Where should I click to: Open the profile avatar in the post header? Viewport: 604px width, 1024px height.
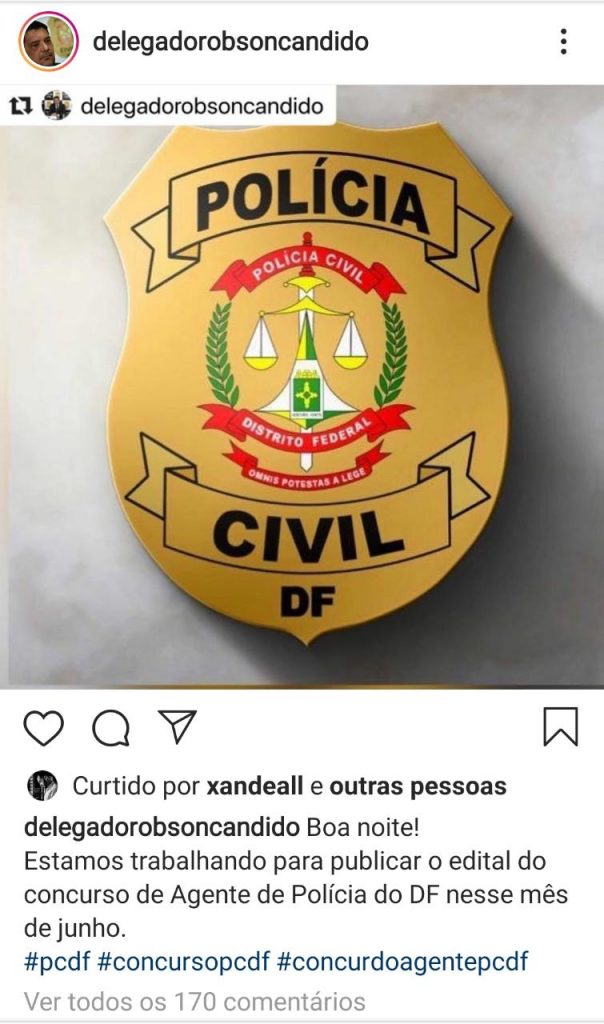point(48,42)
